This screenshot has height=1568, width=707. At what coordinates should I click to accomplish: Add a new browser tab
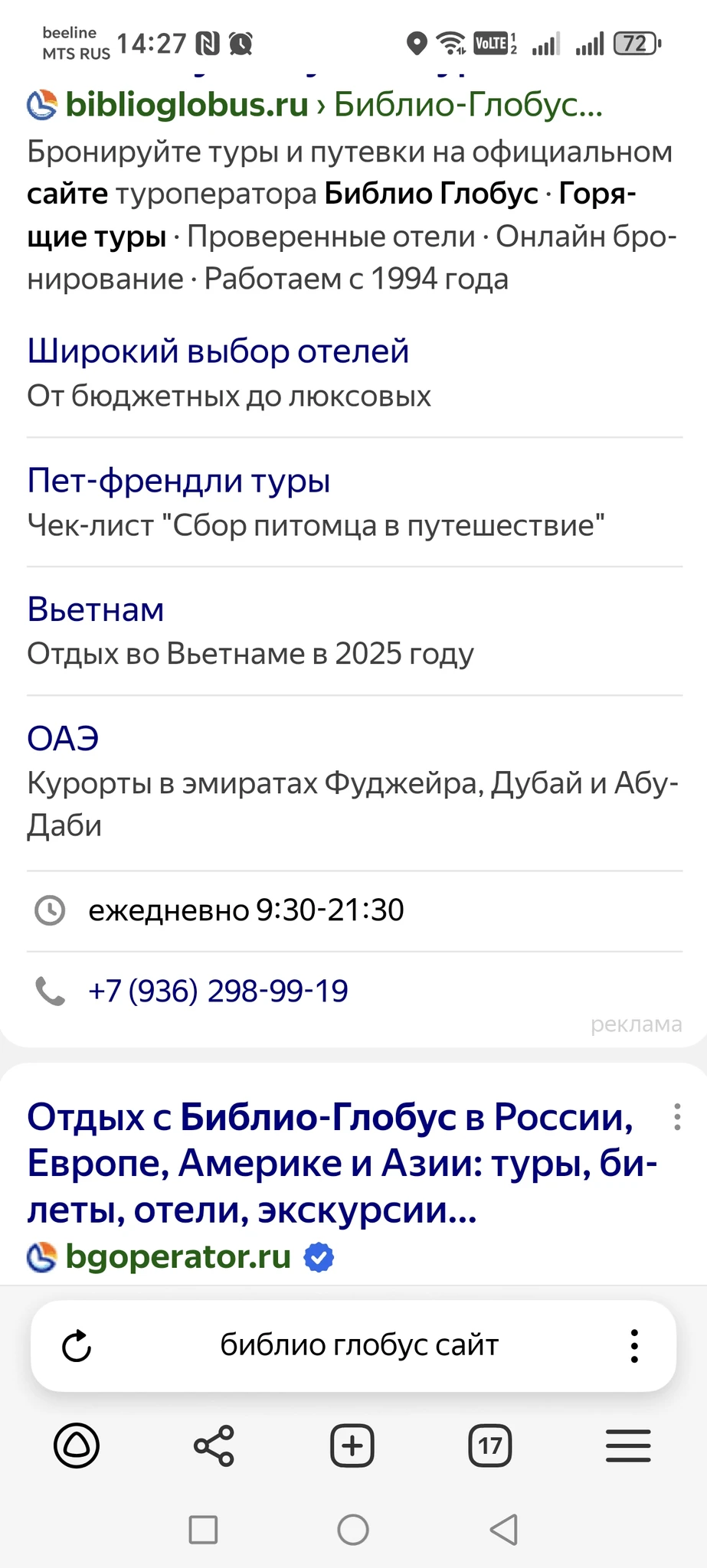352,1446
